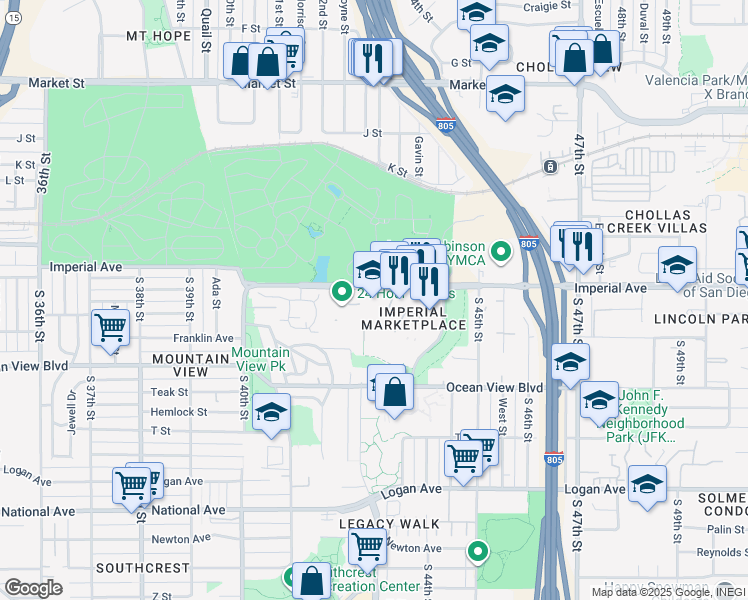Select the school marker beside Hemlock St

[x=271, y=414]
